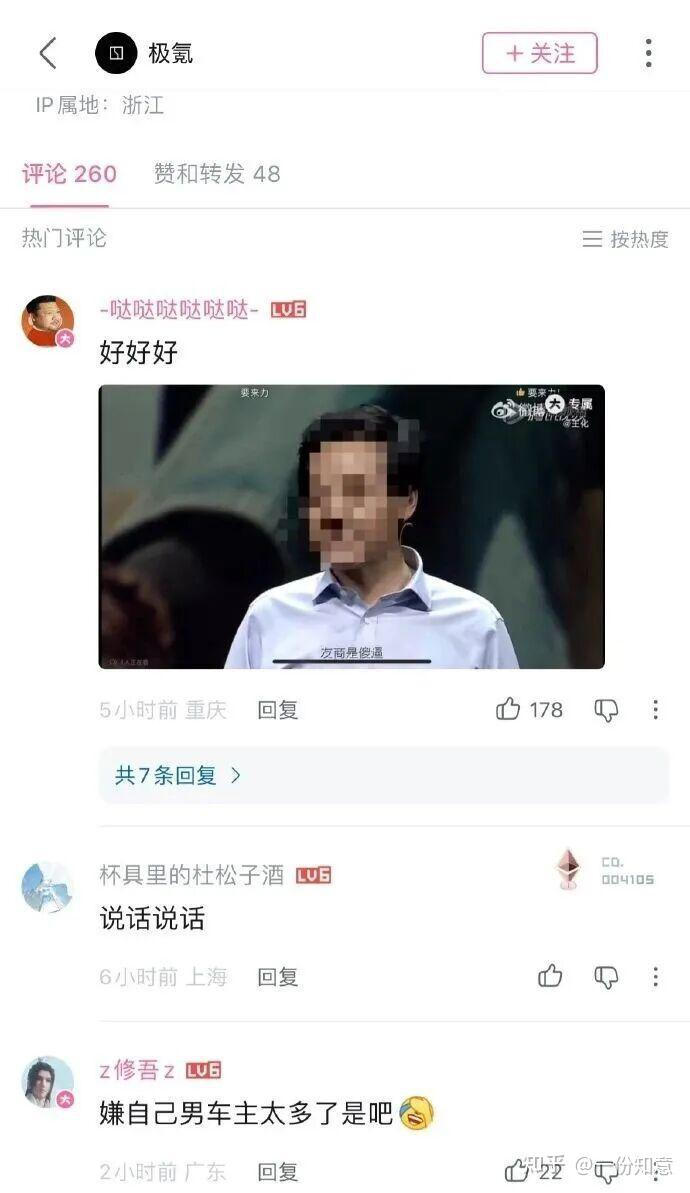Open the overflow menu in the top bar
The image size is (690, 1193).
(648, 53)
